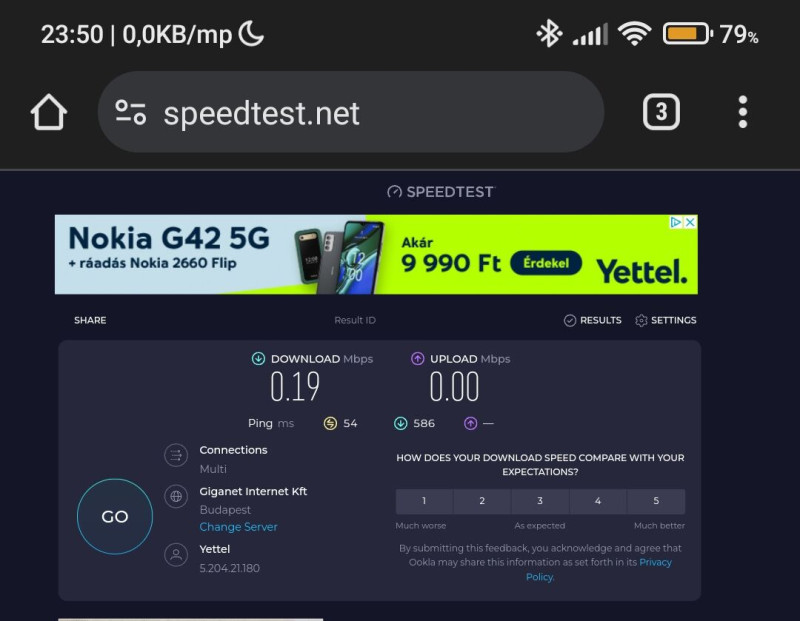Image resolution: width=800 pixels, height=621 pixels.
Task: Start a new test with GO
Action: [x=115, y=517]
